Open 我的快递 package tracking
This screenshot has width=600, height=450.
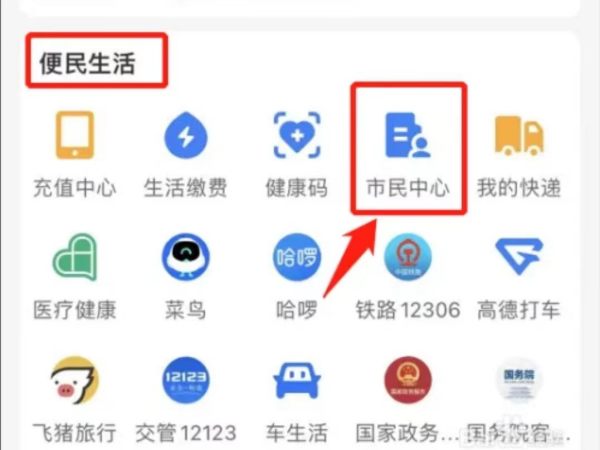518,137
